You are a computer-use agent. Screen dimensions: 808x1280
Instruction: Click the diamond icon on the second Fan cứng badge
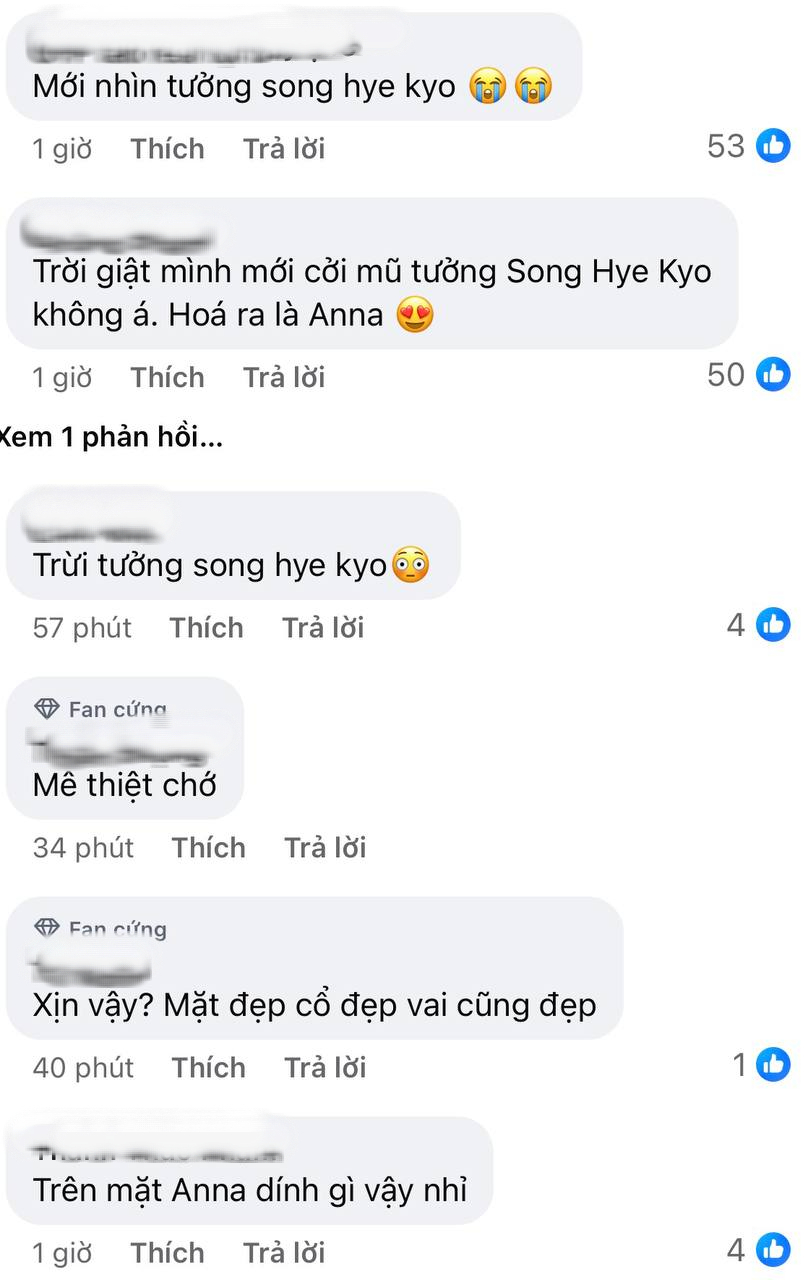[47, 928]
